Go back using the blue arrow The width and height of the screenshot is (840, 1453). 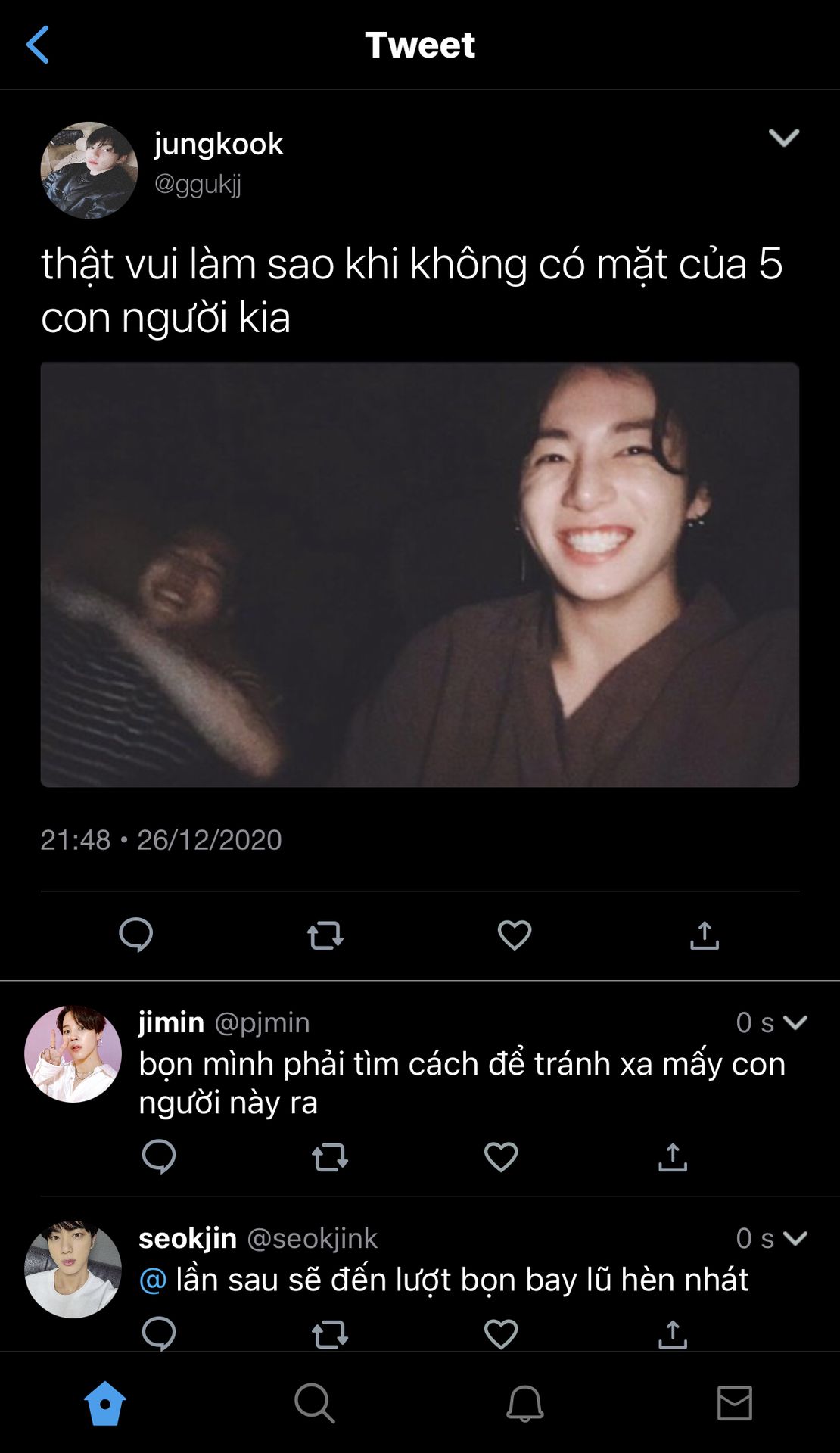tap(38, 45)
